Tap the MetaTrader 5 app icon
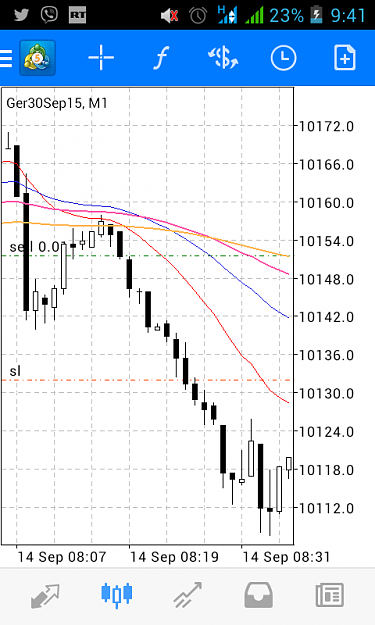This screenshot has width=375, height=625. click(37, 58)
